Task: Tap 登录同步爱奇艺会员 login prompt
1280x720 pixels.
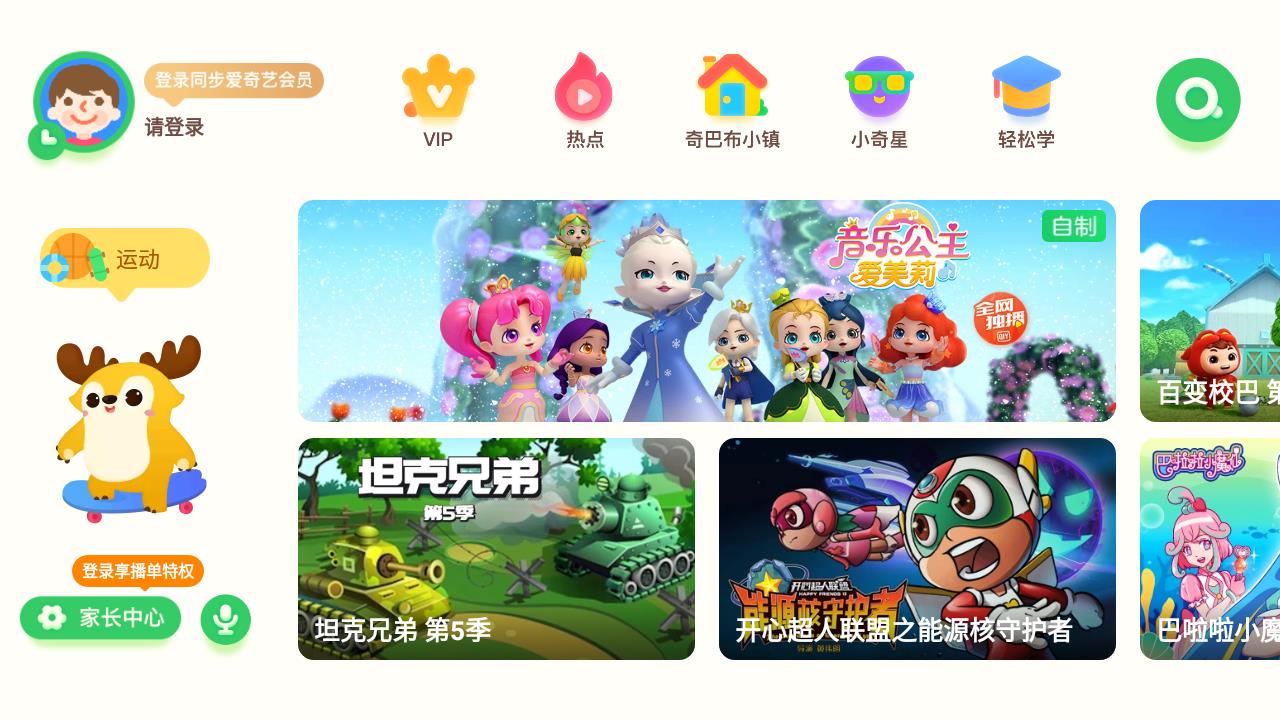Action: click(234, 81)
